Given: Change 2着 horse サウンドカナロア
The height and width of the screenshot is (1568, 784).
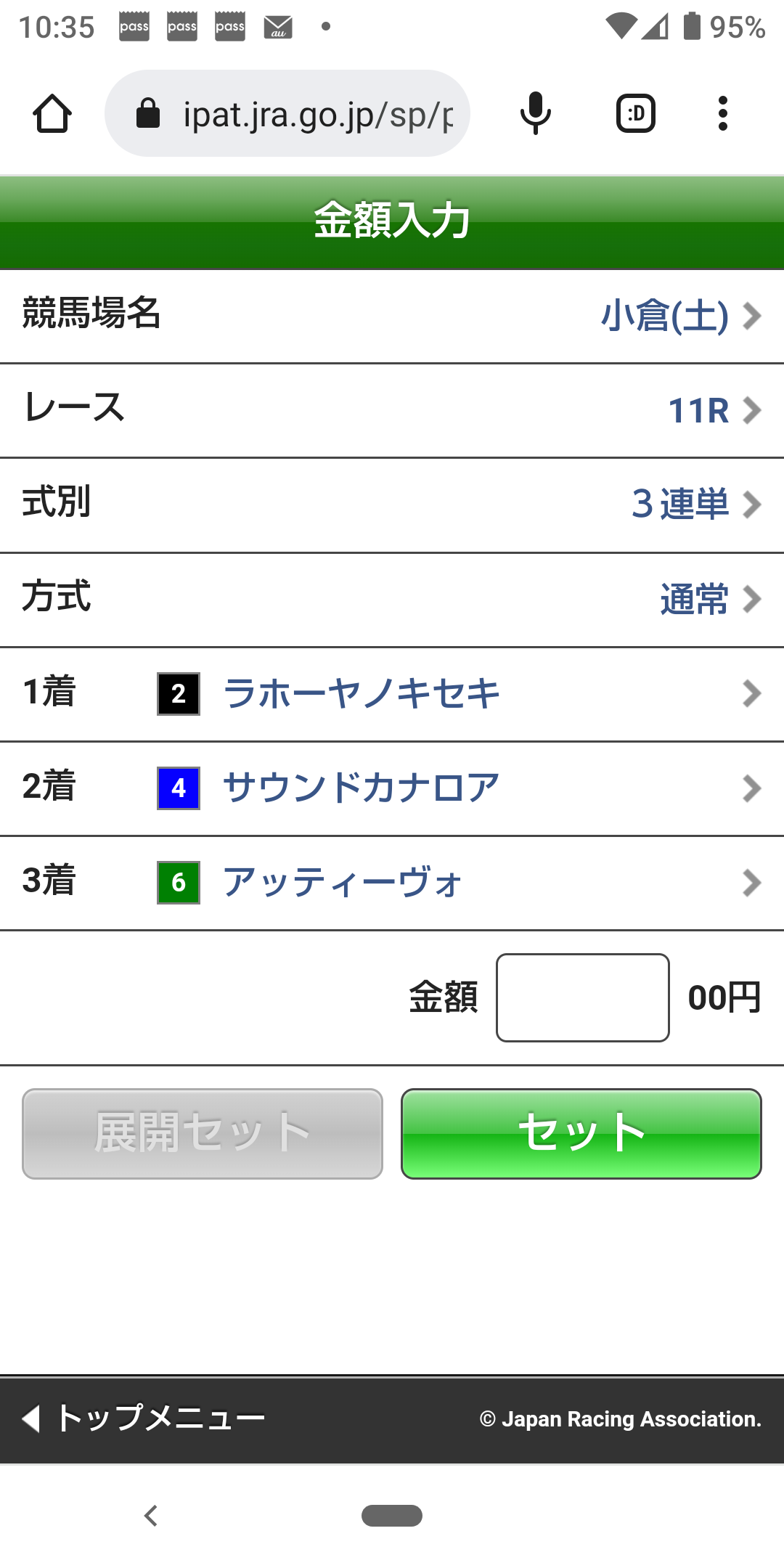Looking at the screenshot, I should [392, 788].
